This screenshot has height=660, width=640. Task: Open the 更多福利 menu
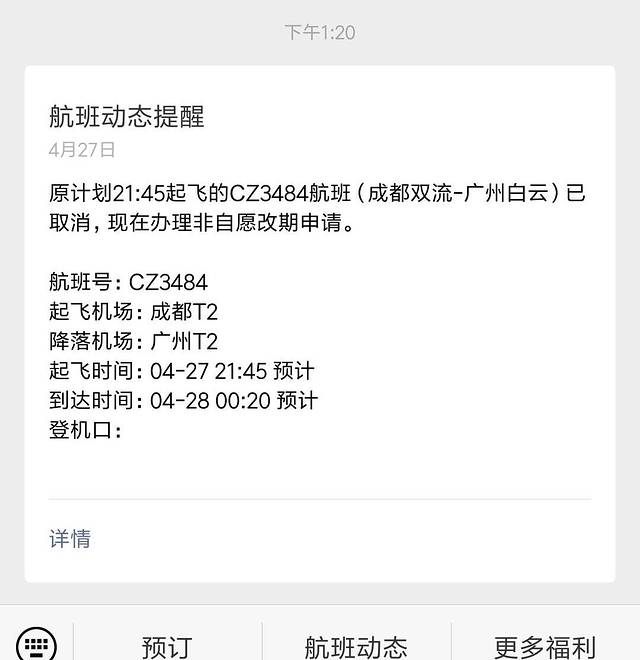(545, 646)
